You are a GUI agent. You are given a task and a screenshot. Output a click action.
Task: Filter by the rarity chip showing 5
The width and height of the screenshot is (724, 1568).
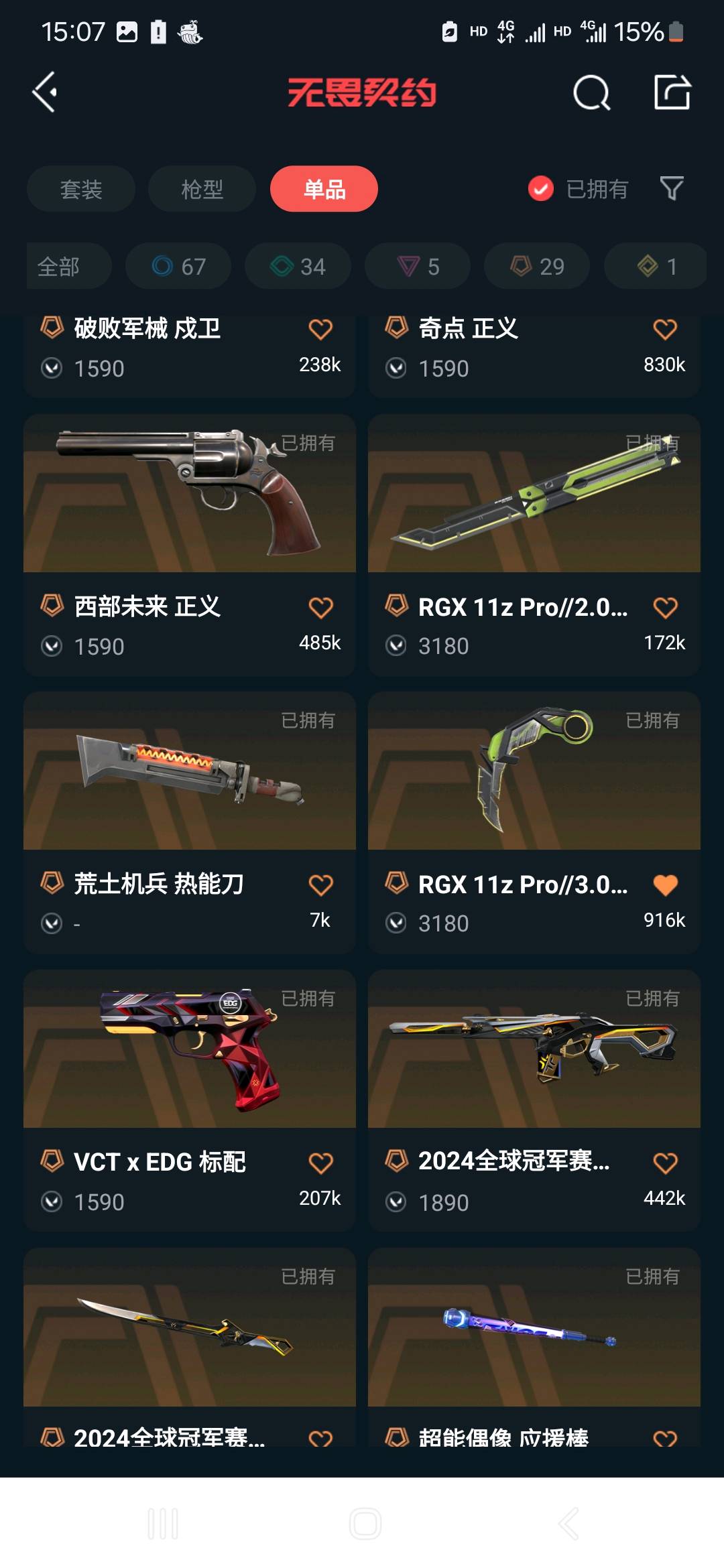418,266
